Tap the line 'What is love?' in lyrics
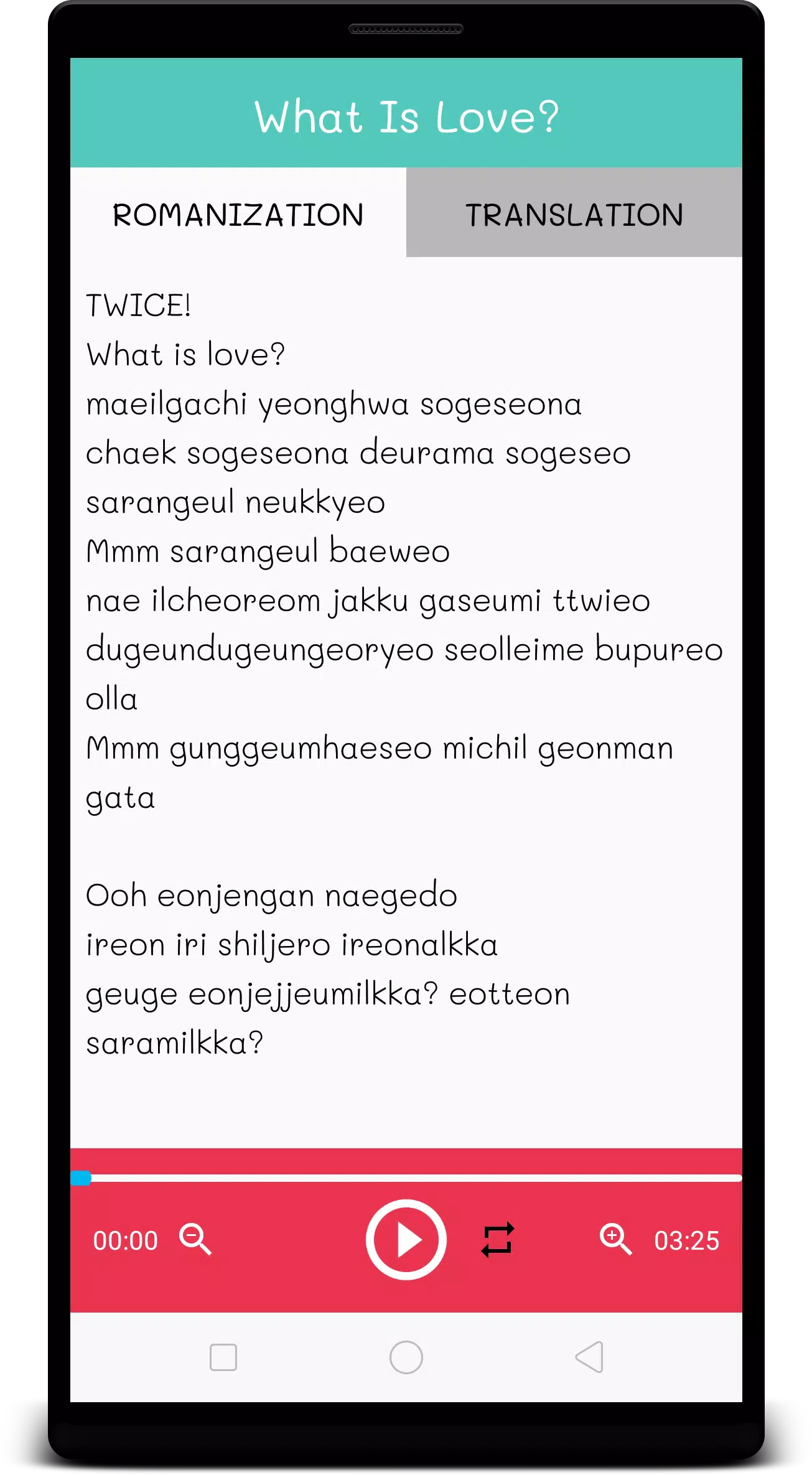The width and height of the screenshot is (812, 1475). (x=185, y=354)
